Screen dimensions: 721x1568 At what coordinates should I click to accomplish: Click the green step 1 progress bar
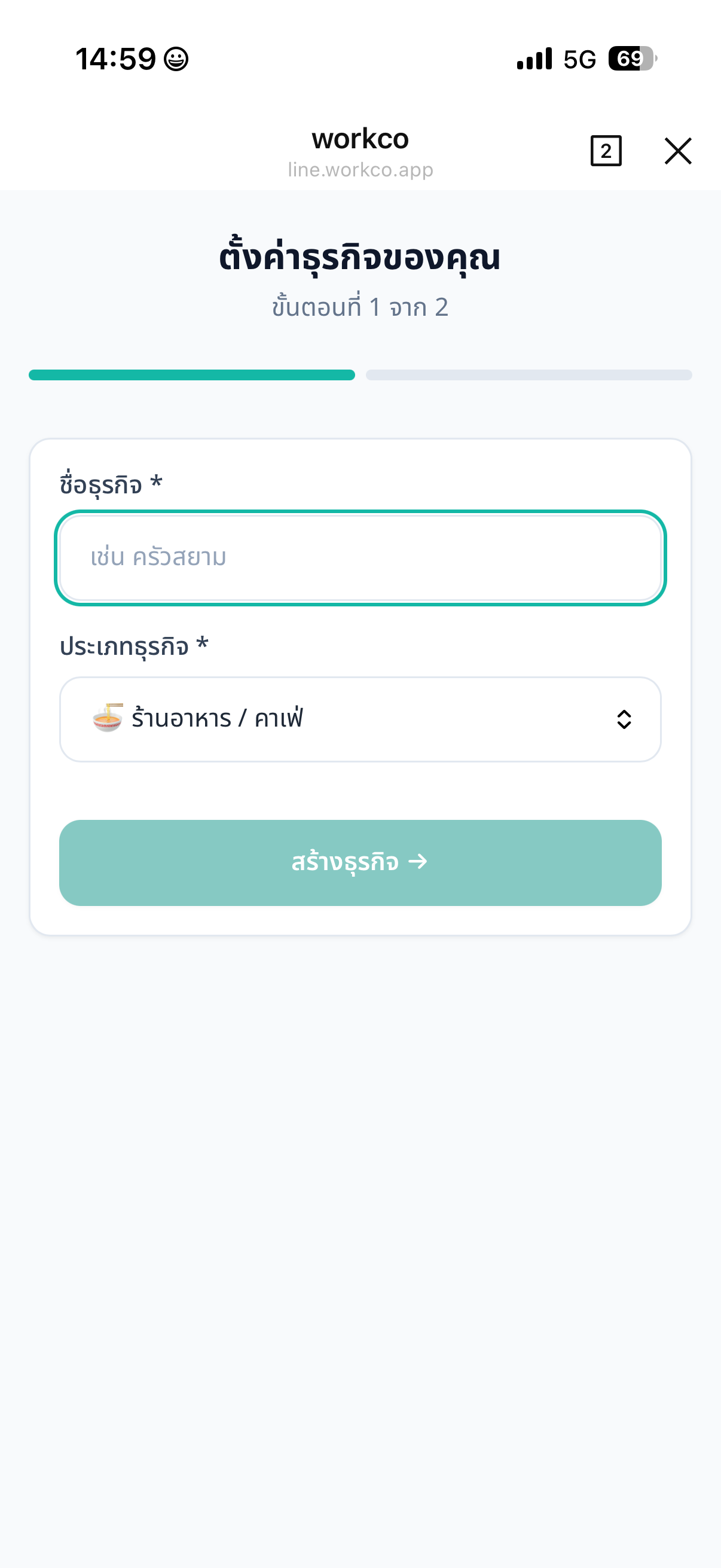click(x=193, y=376)
